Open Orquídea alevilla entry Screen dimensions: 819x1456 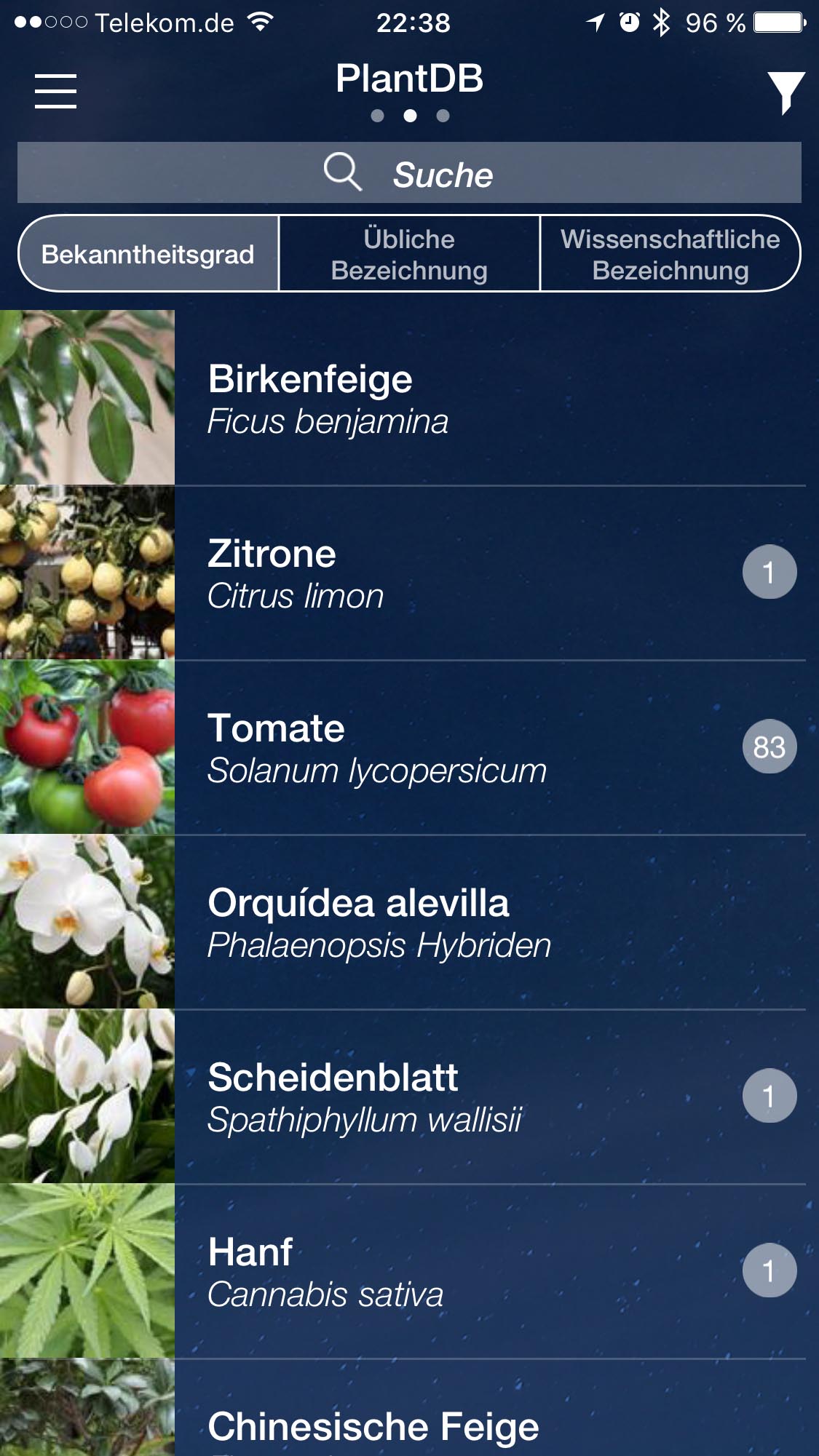(x=408, y=923)
